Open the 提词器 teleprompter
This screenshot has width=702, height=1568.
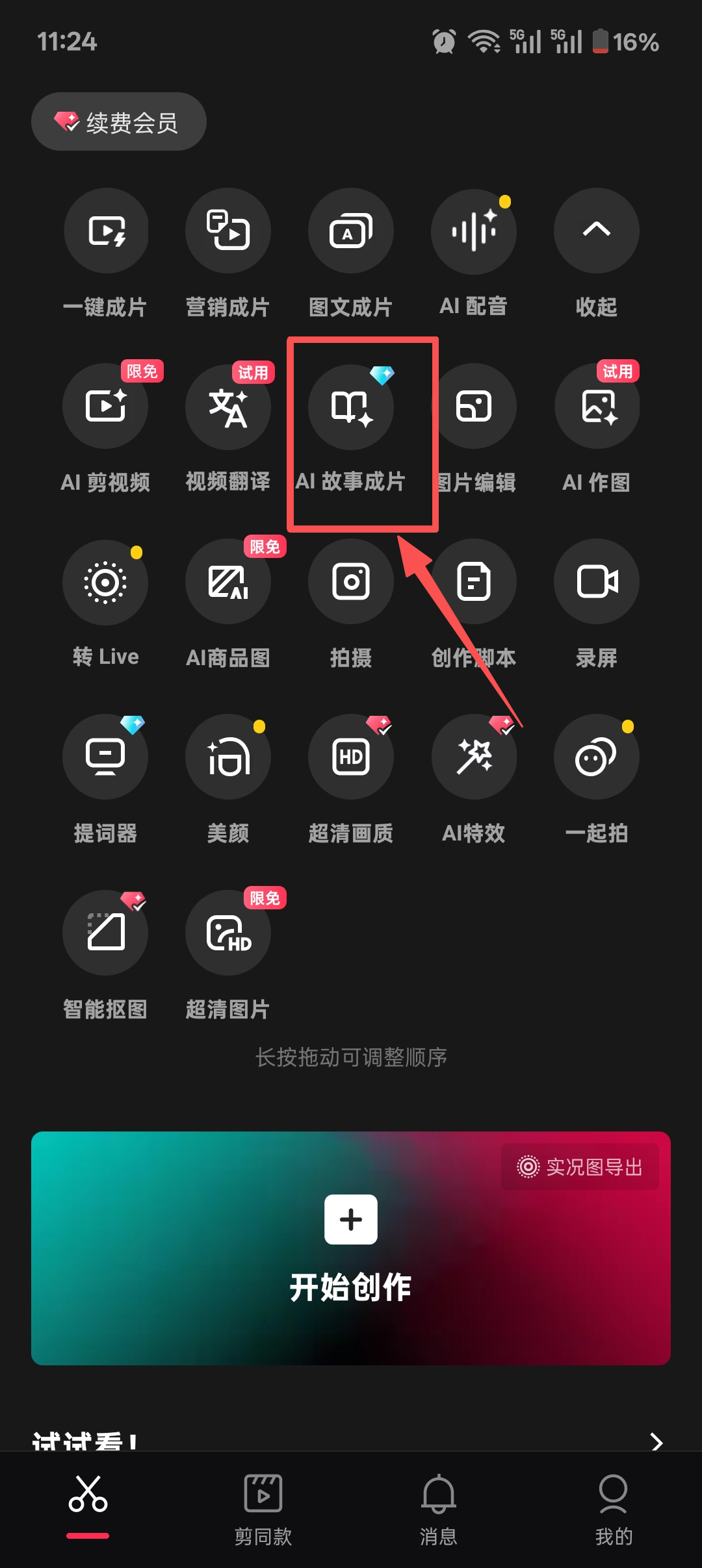pos(105,757)
